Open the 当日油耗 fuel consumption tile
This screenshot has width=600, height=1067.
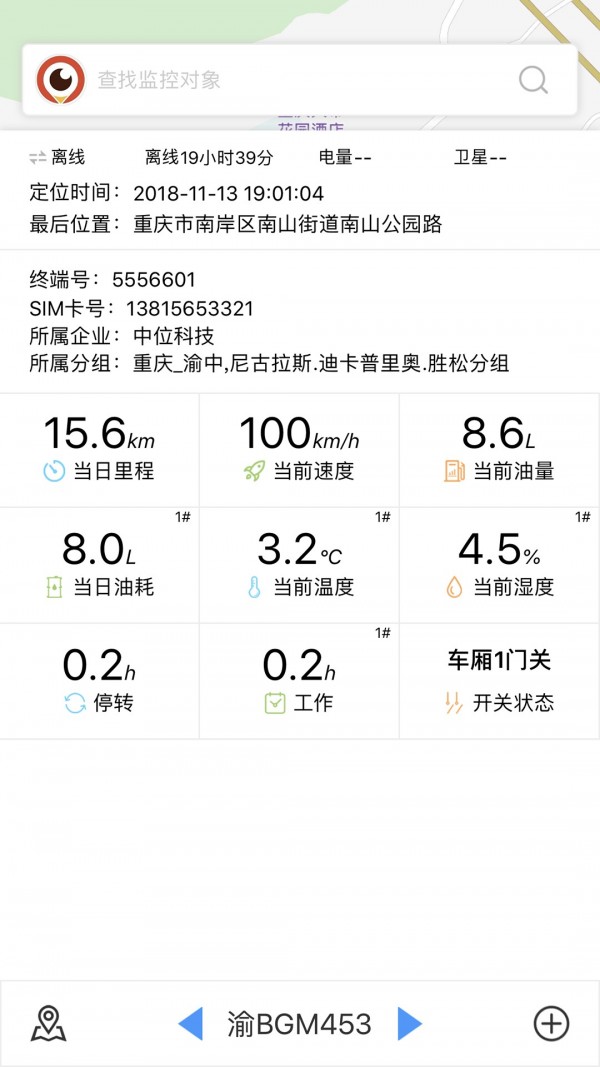point(99,565)
